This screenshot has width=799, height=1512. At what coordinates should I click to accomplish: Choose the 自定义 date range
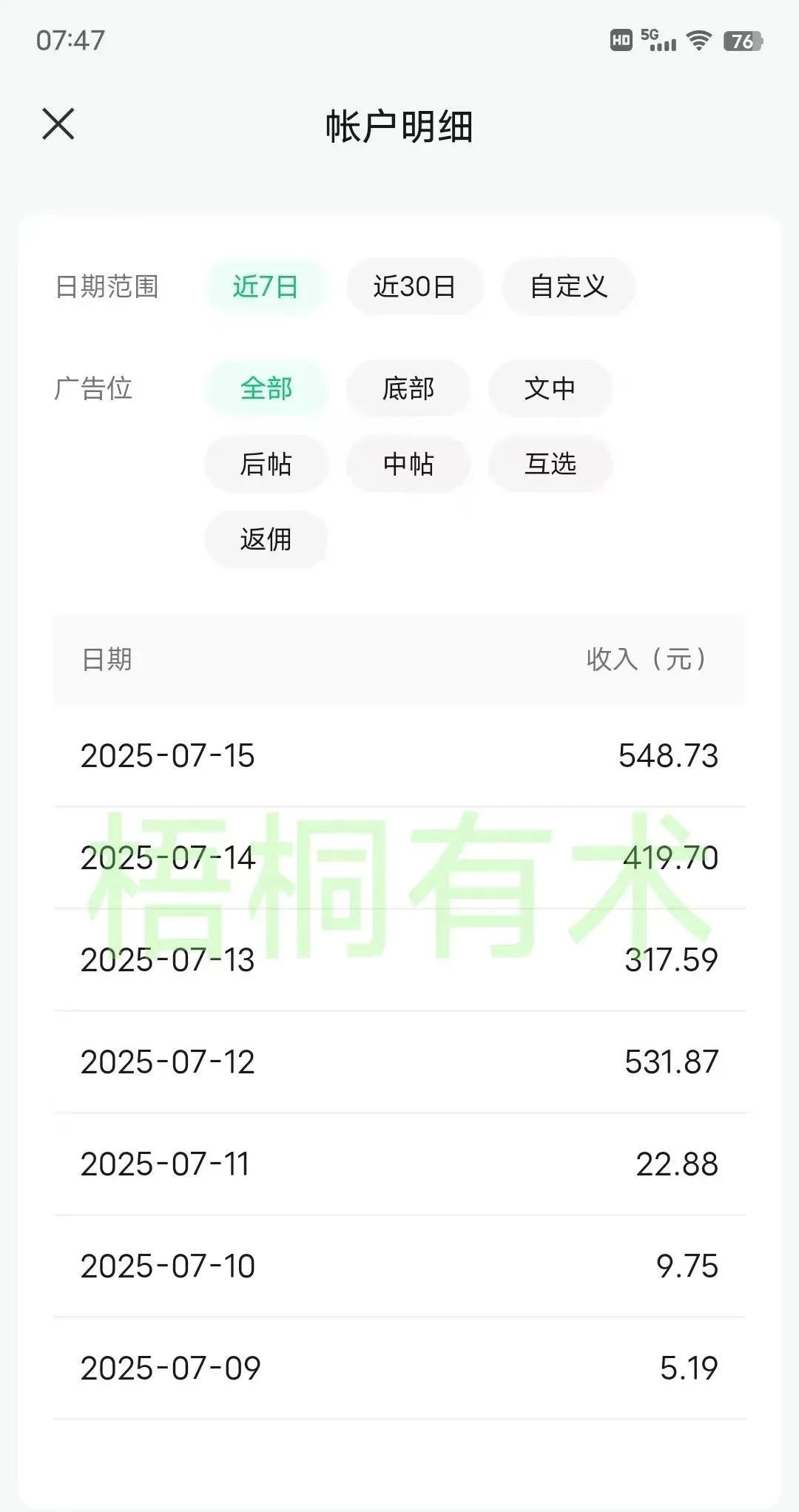click(x=568, y=286)
